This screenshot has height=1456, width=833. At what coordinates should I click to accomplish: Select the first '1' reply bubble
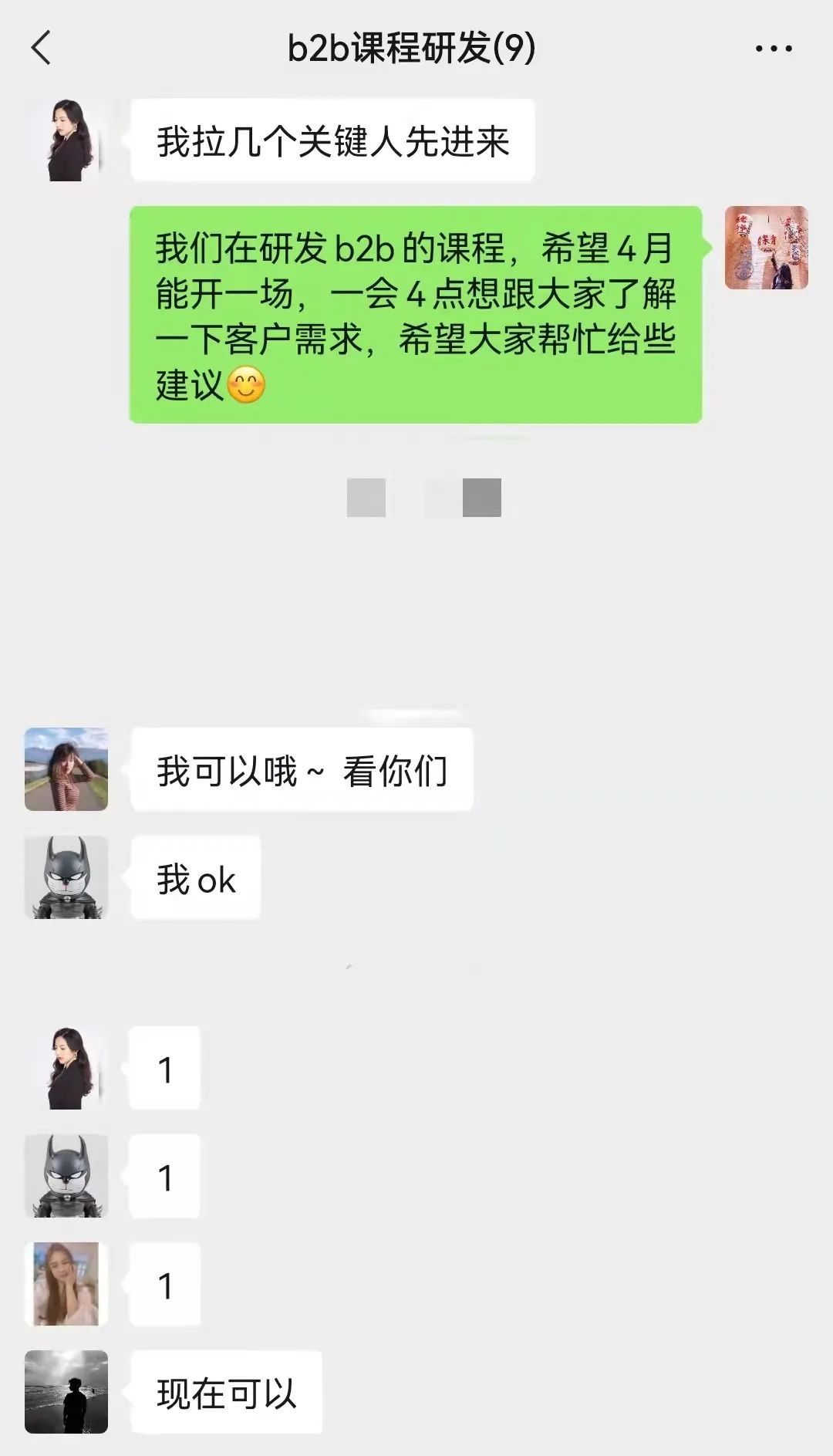tap(164, 1067)
